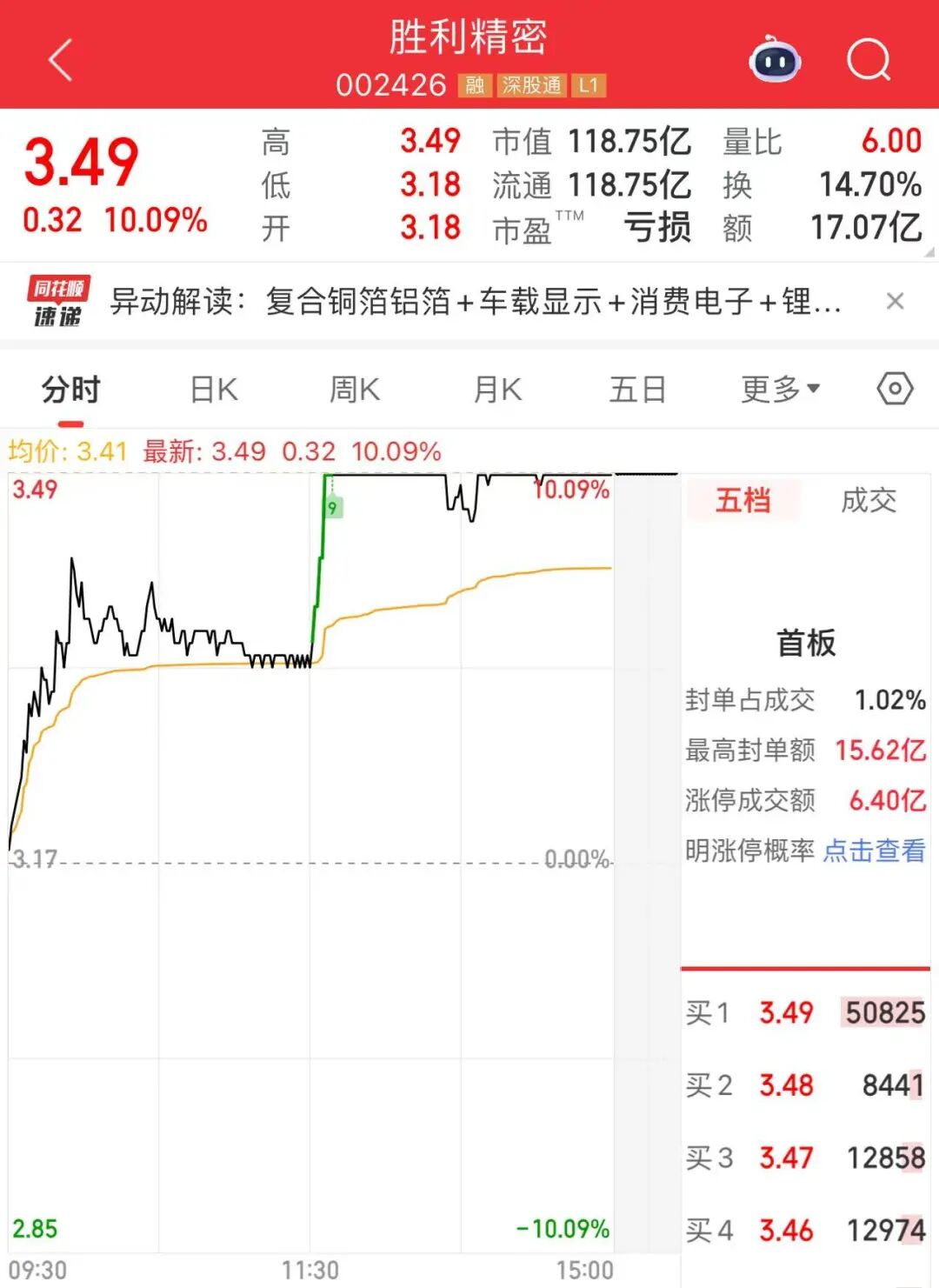
Task: Open the robot assistant icon
Action: click(775, 60)
